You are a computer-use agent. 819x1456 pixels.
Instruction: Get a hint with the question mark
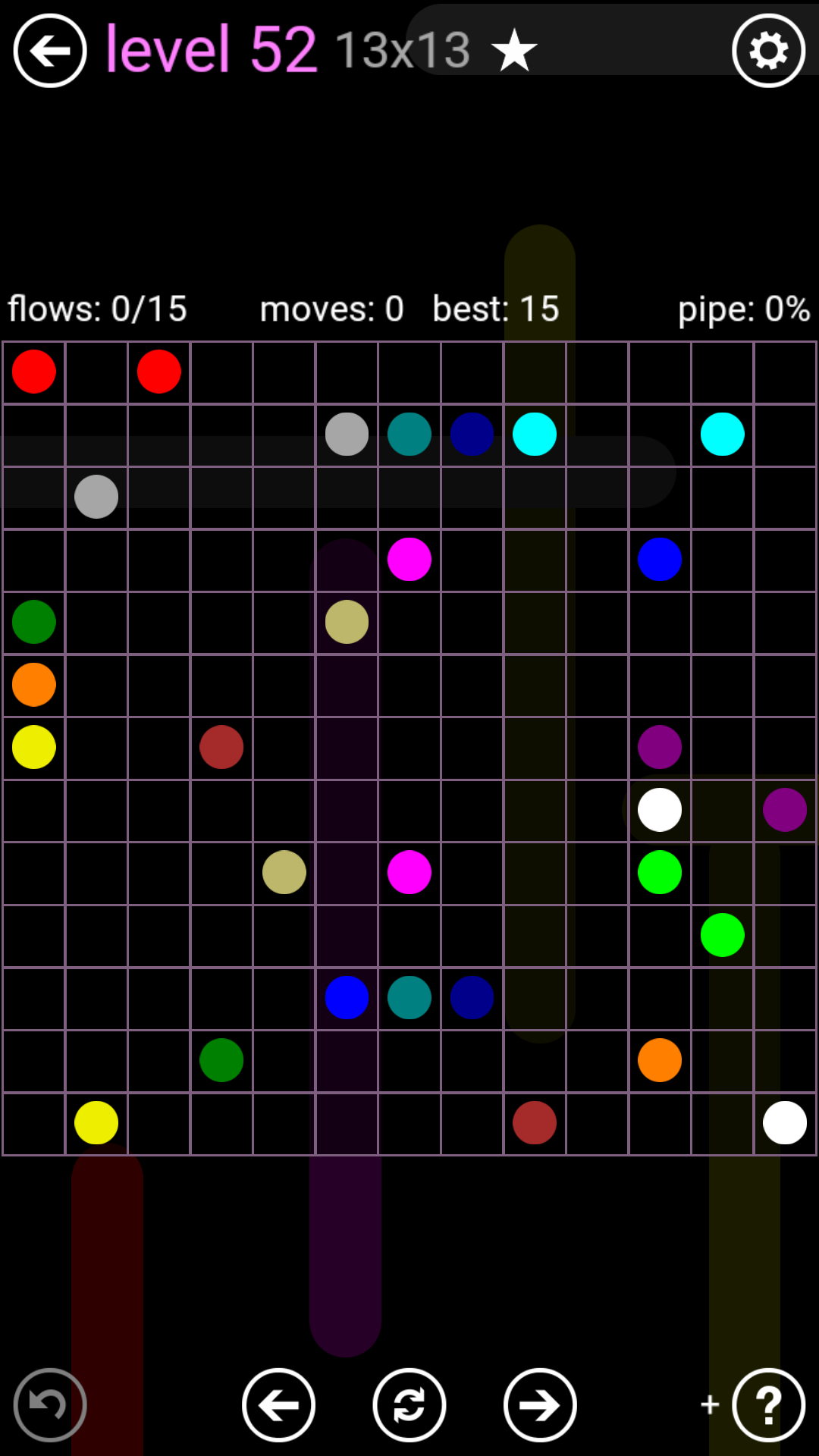pyautogui.click(x=768, y=1404)
